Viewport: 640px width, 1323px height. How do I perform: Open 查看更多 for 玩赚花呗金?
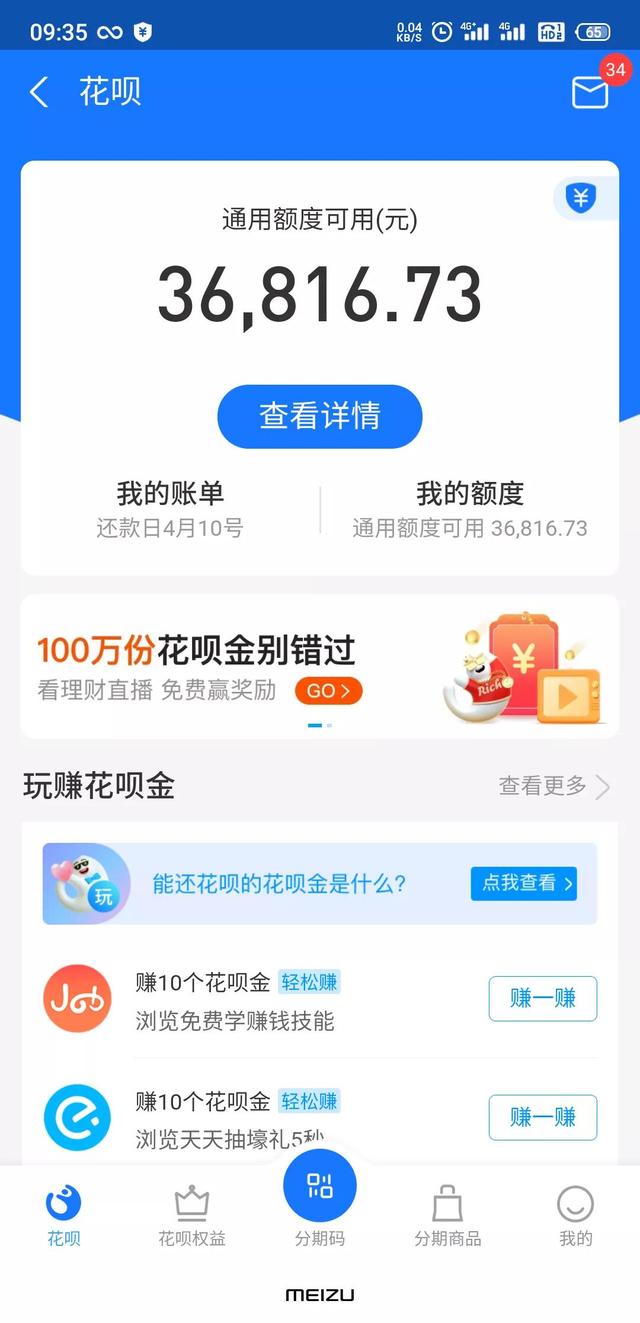554,786
